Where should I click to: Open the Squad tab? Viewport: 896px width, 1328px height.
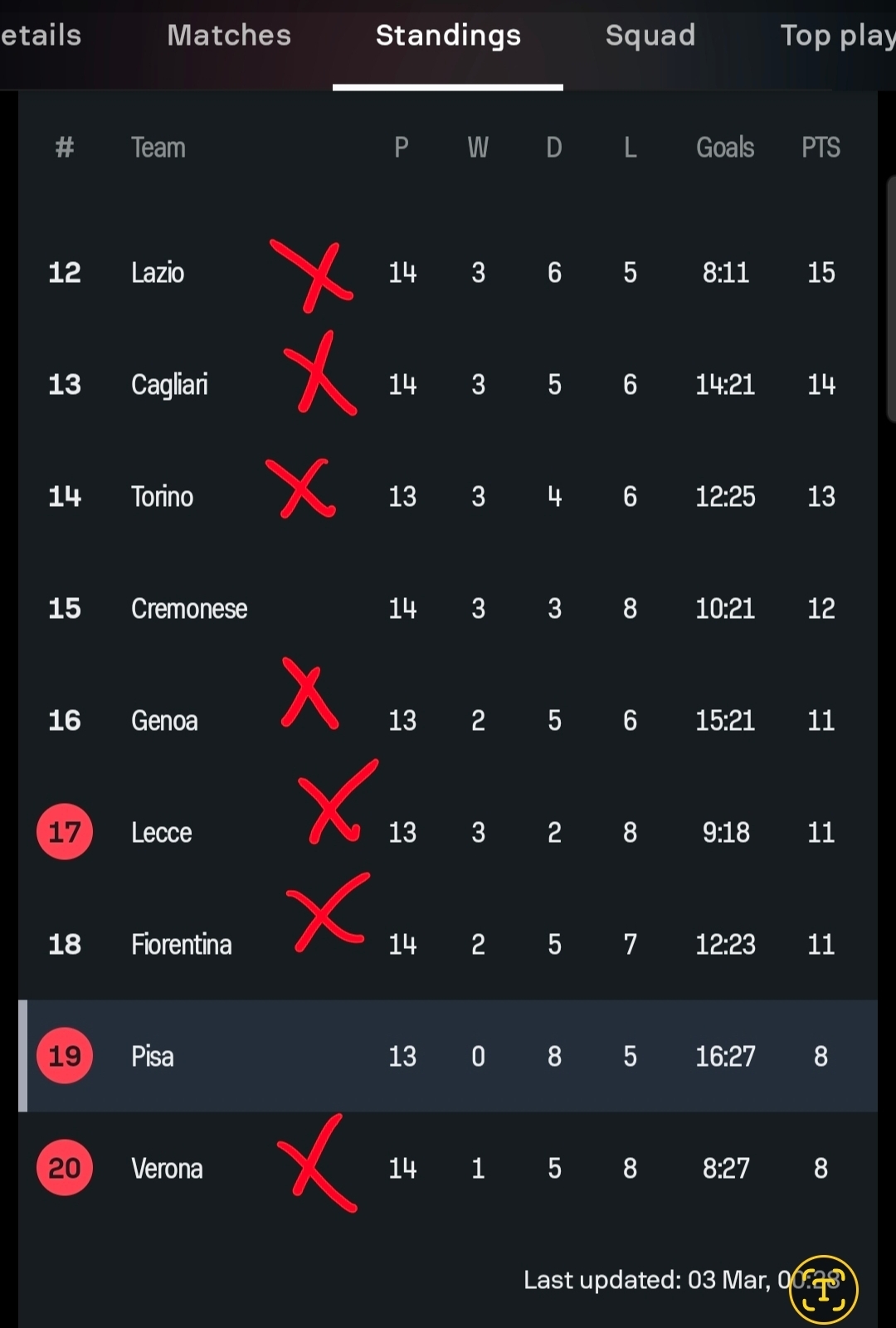click(x=650, y=36)
